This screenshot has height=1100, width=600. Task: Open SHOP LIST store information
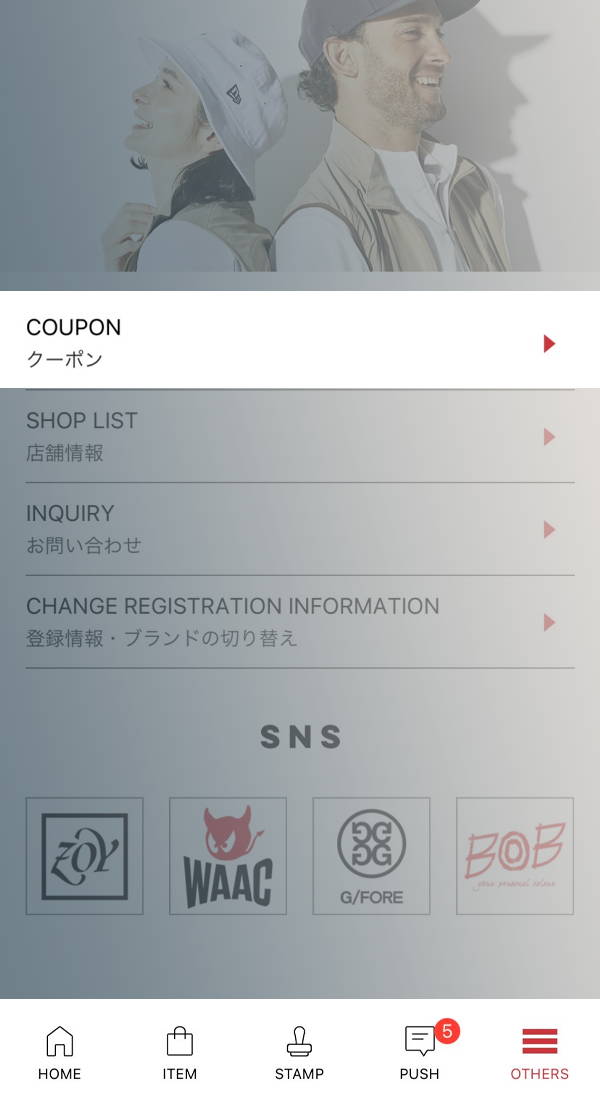300,437
